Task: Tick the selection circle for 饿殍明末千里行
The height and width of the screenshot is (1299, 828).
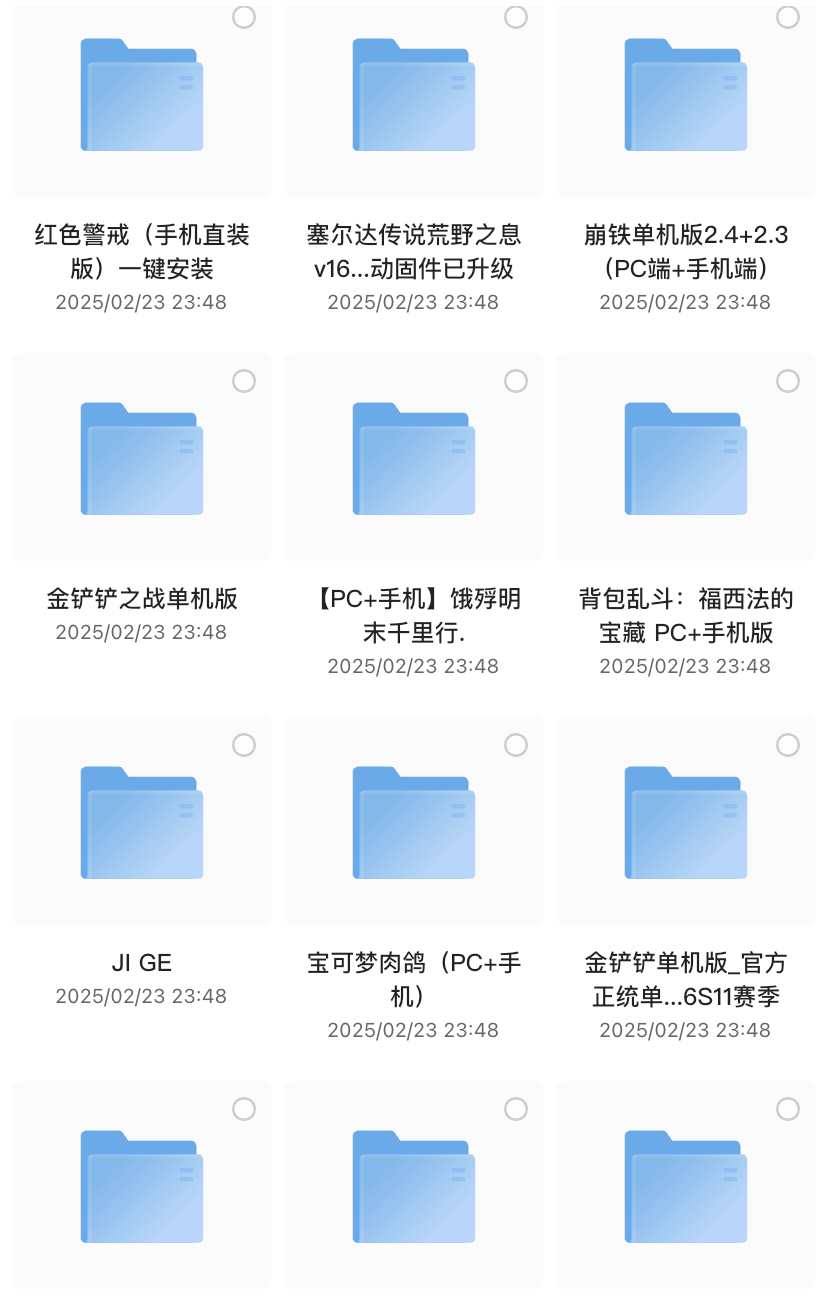Action: click(x=516, y=381)
